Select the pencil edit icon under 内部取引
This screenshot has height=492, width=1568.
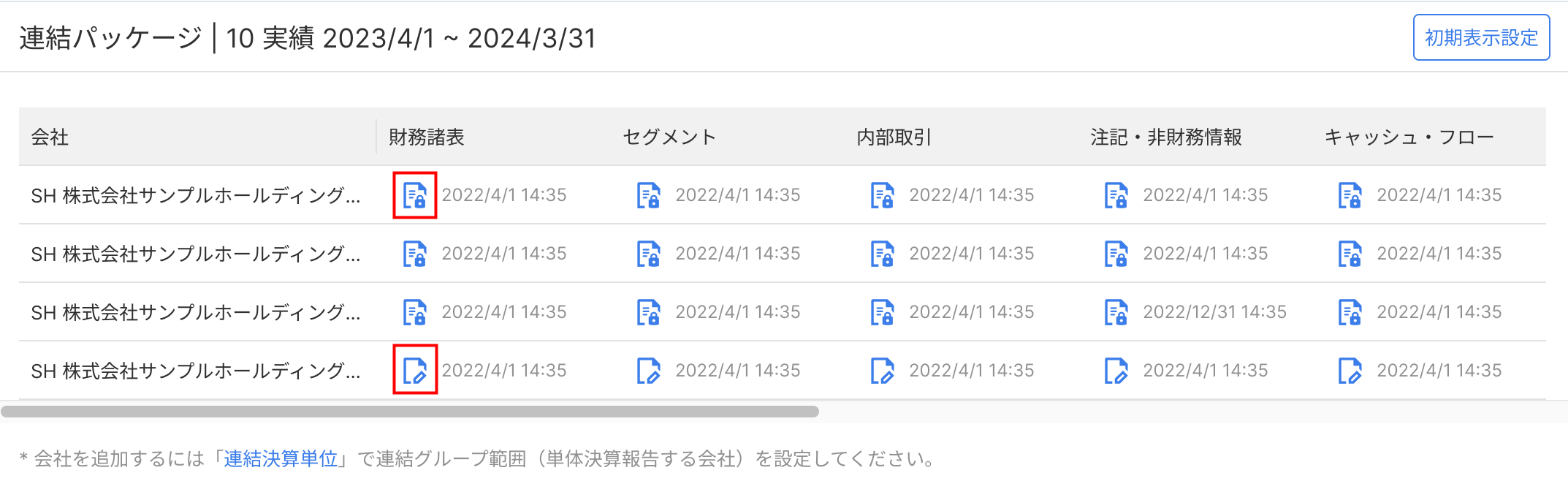click(882, 371)
